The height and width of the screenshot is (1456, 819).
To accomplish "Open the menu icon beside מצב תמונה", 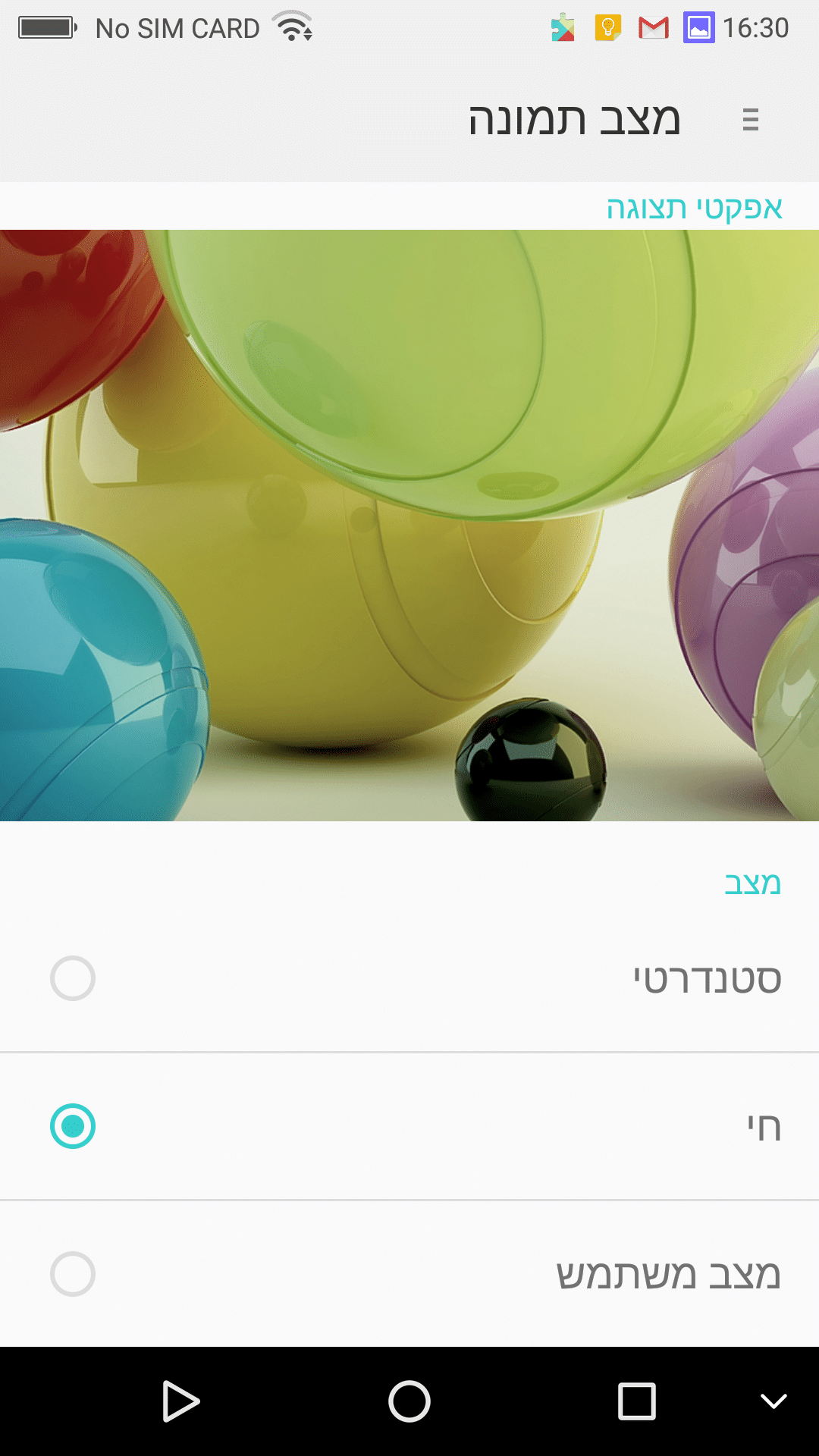I will point(750,120).
